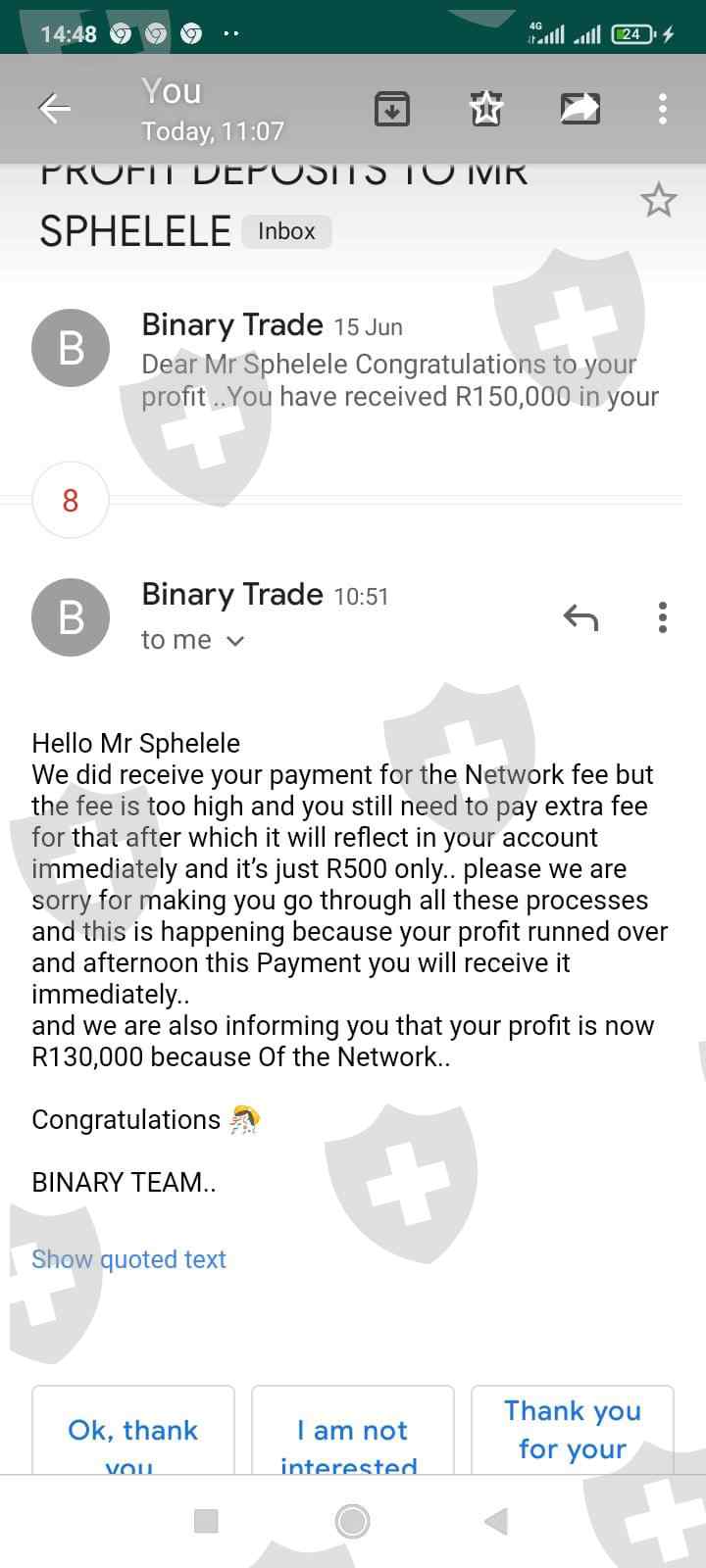Archive this email conversation
Image resolution: width=706 pixels, height=1568 pixels.
coord(392,108)
